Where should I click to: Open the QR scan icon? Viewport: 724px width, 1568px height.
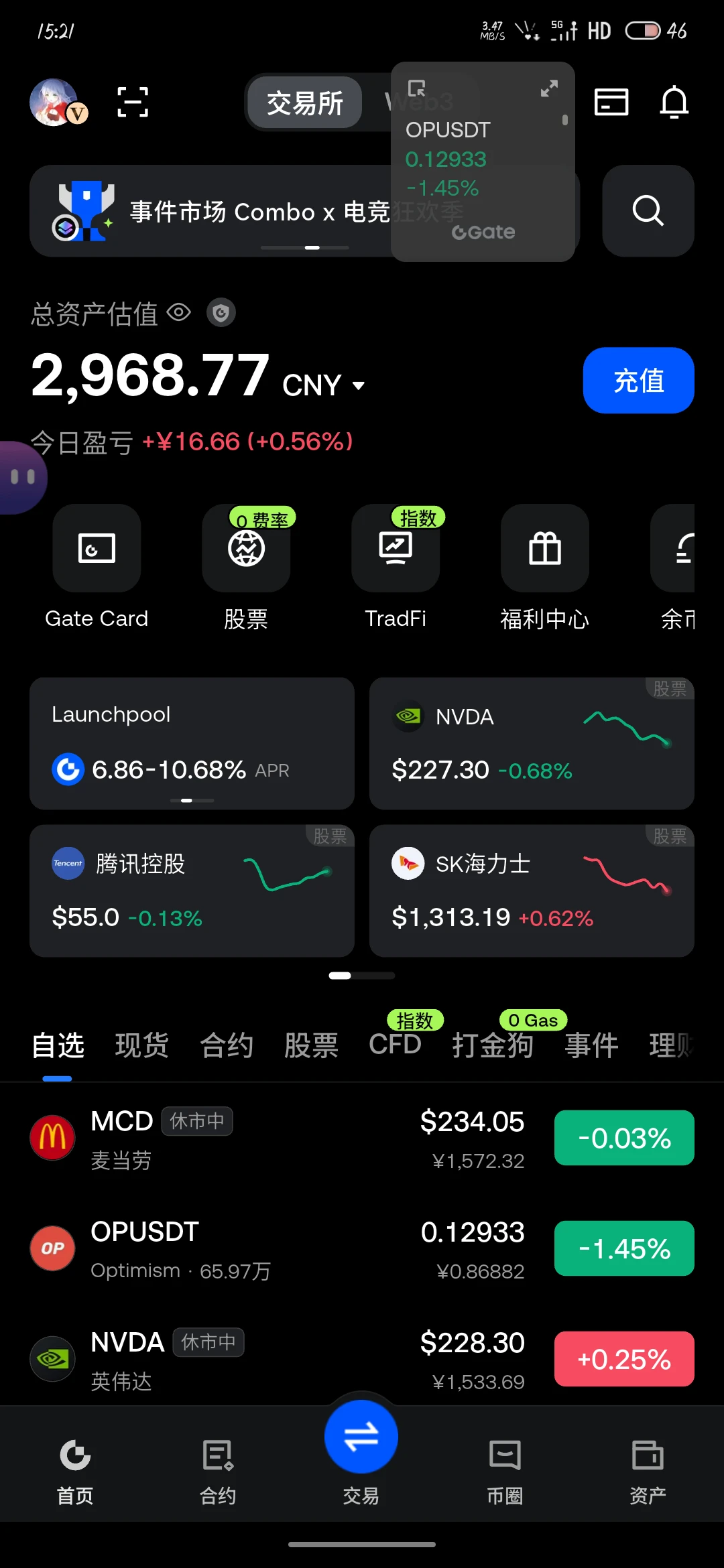pyautogui.click(x=133, y=103)
